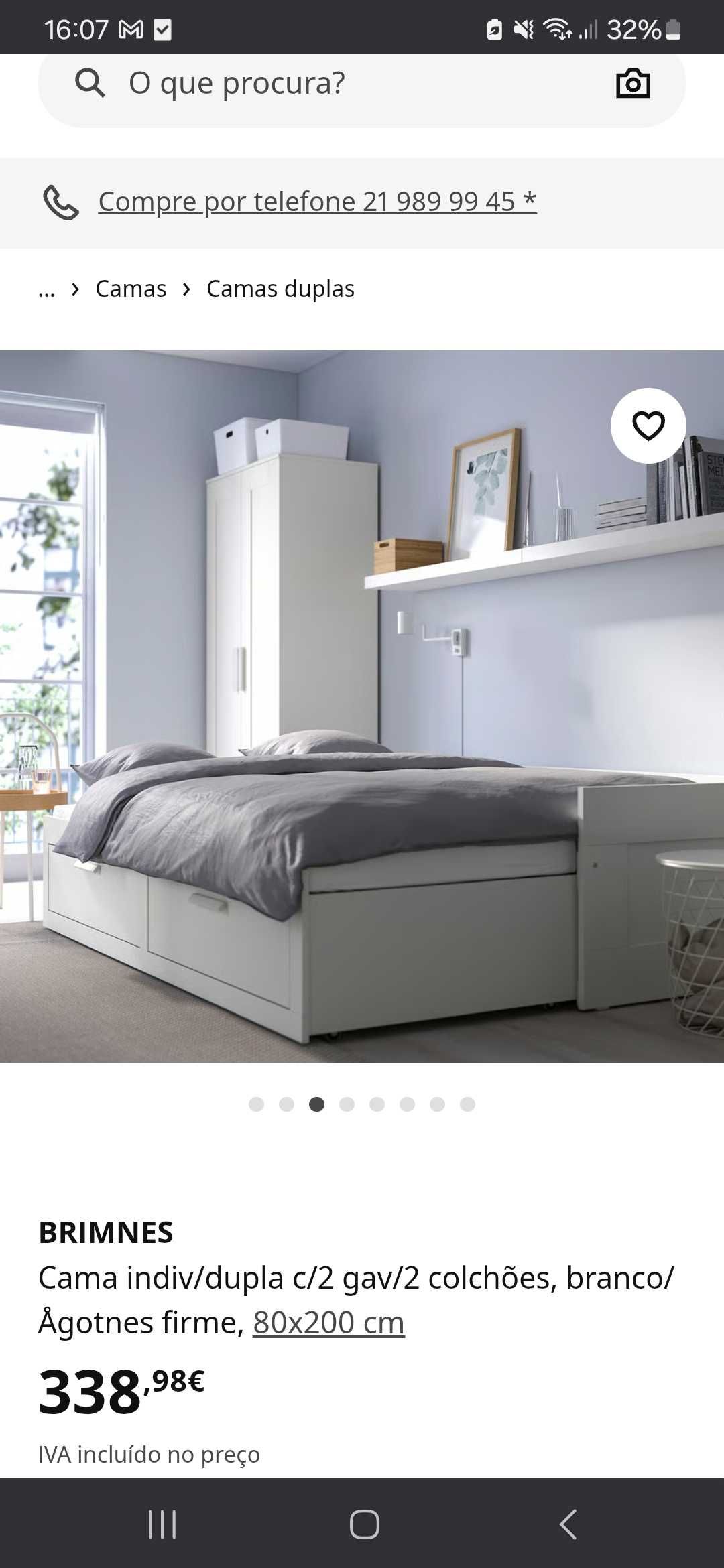The width and height of the screenshot is (724, 1568).
Task: Expand the collapsed breadcrumb ellipsis
Action: pyautogui.click(x=46, y=289)
